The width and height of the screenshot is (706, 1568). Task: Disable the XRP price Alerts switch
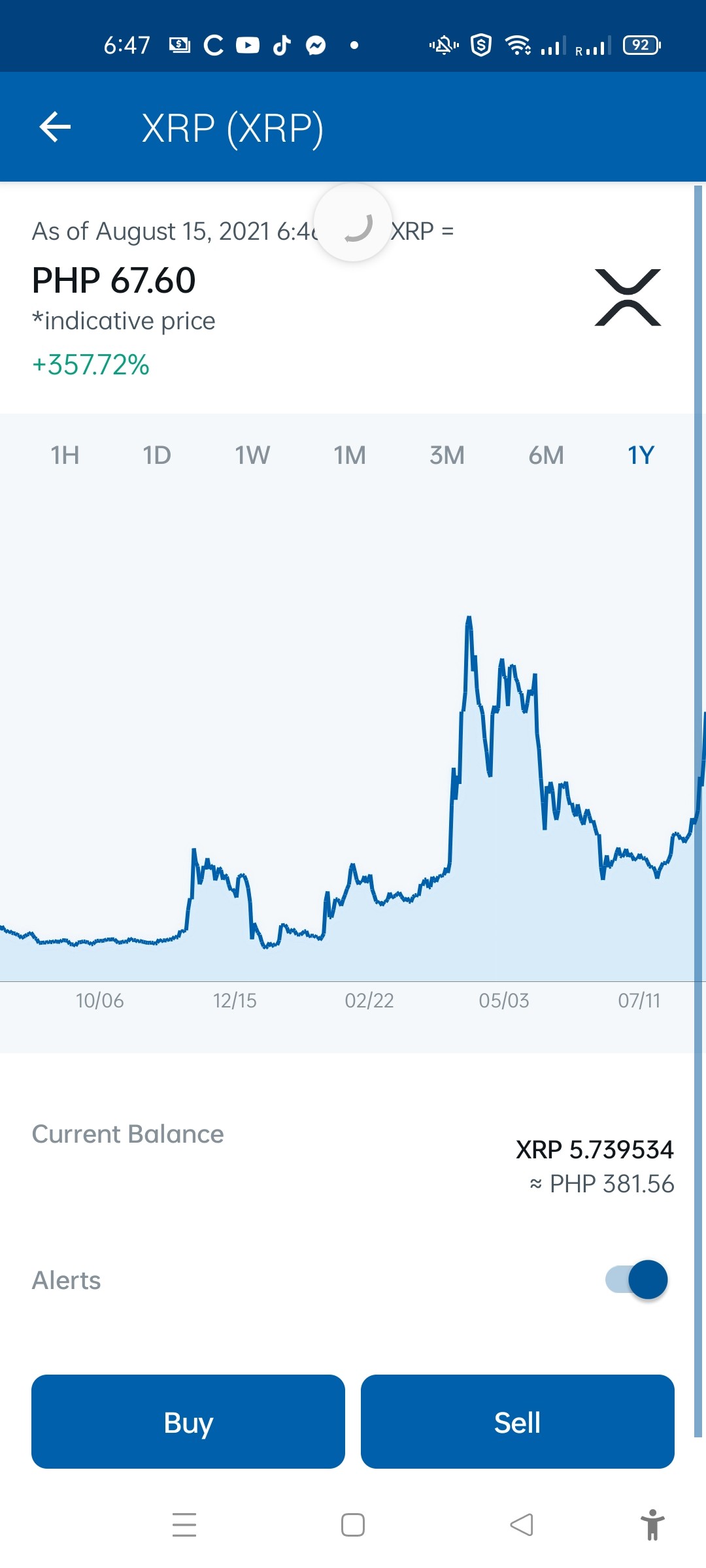[x=637, y=1279]
